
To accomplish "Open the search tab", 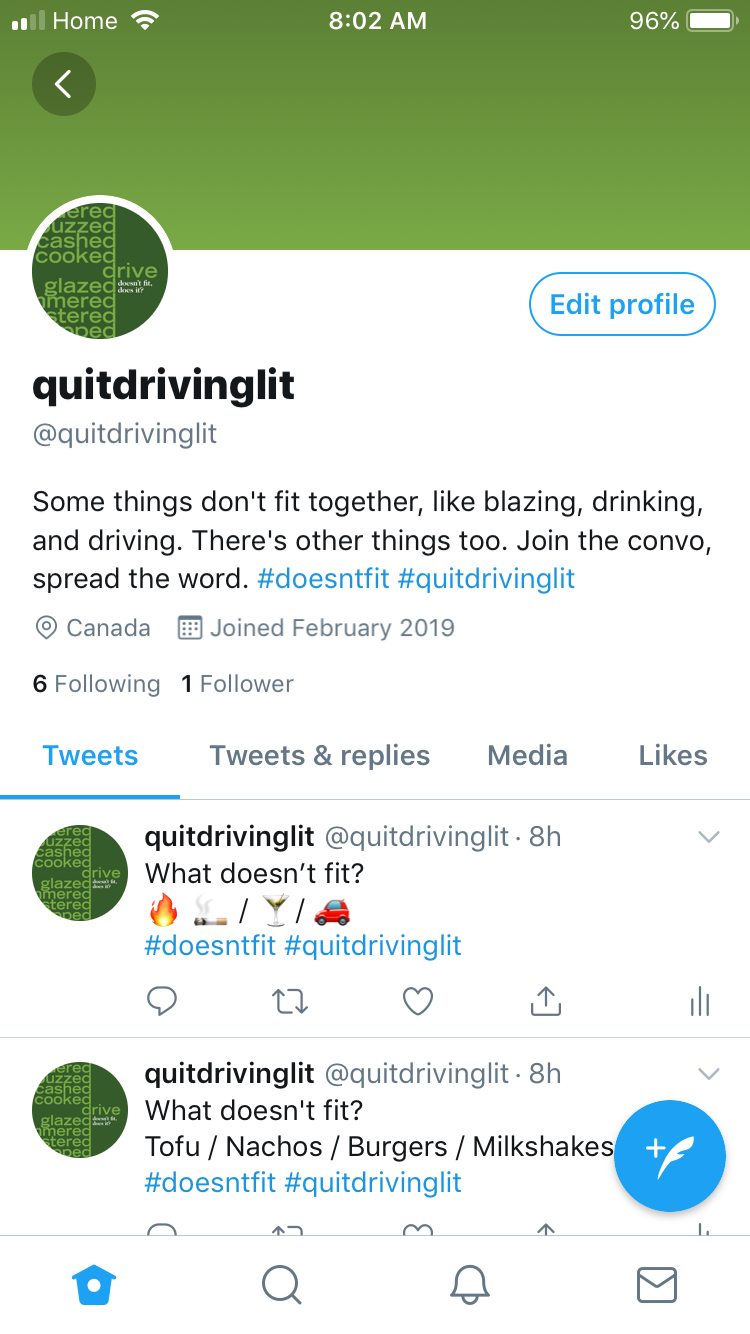I will 281,1285.
